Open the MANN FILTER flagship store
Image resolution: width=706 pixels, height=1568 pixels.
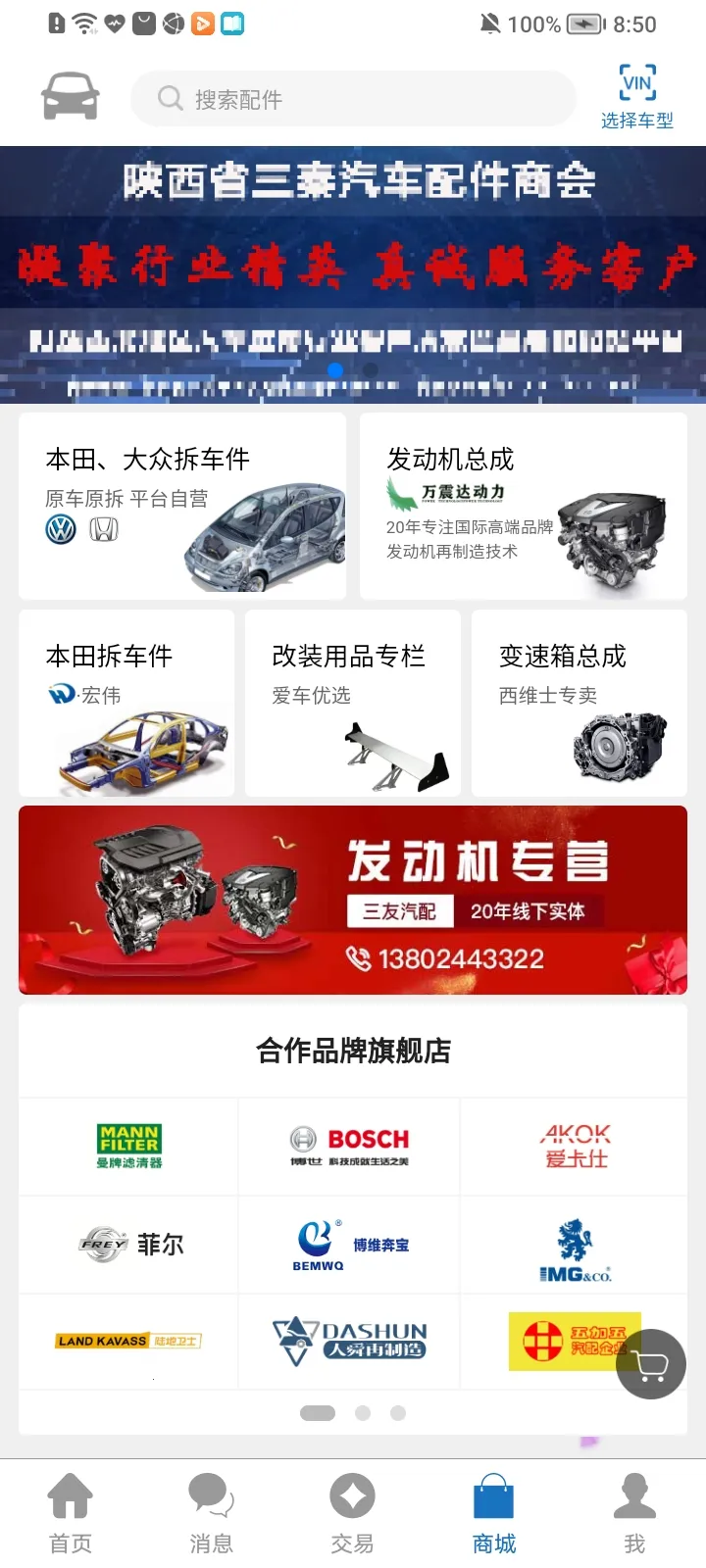coord(128,1147)
